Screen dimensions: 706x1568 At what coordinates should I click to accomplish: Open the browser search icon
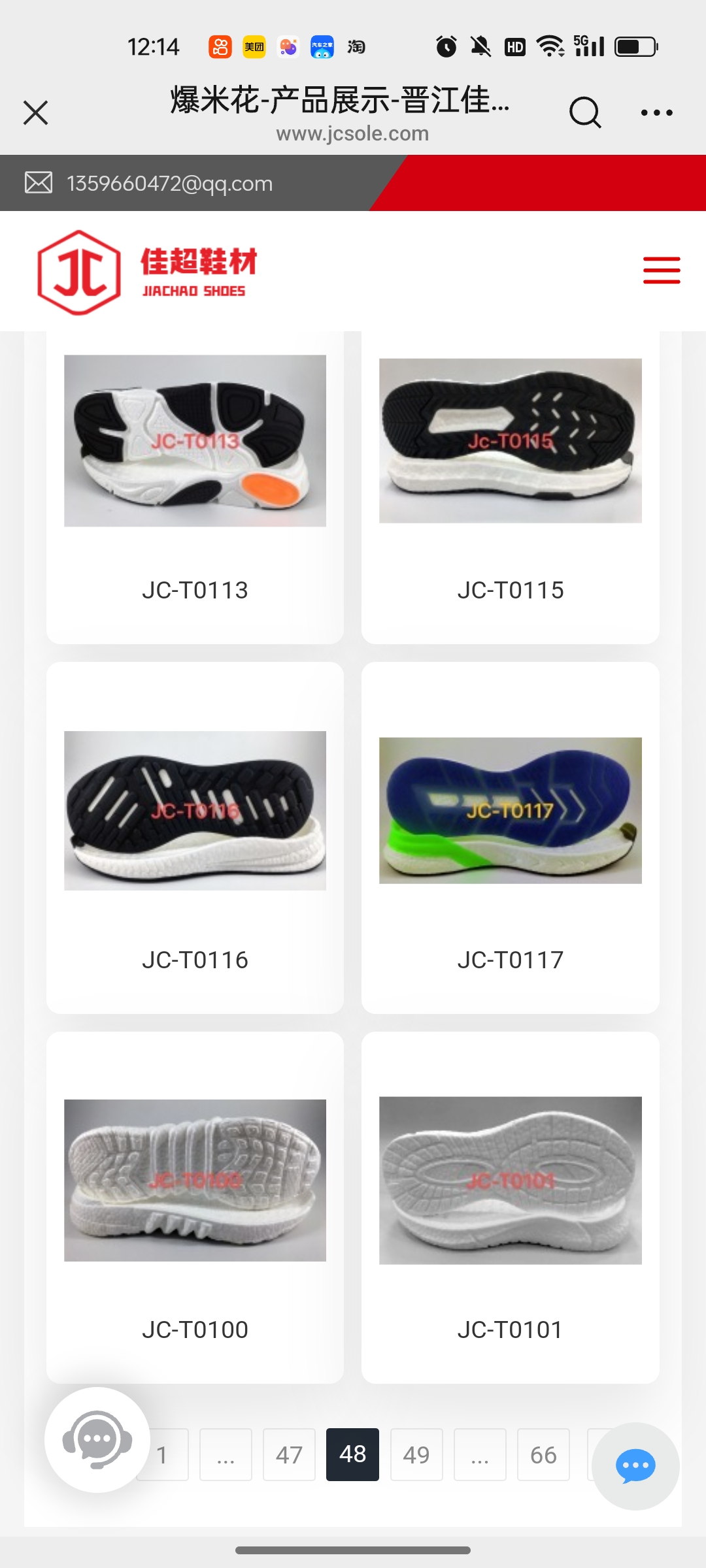584,112
